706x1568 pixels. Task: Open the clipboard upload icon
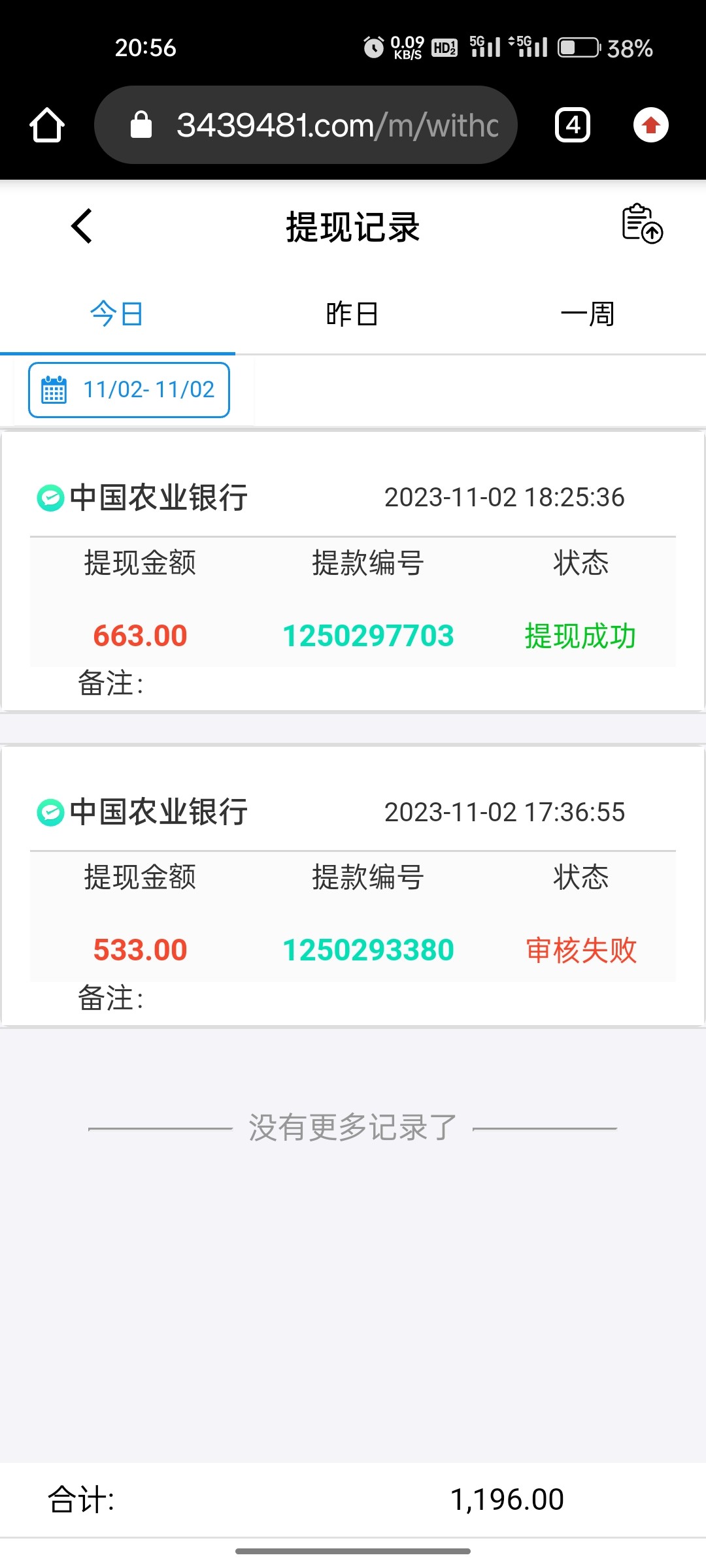(641, 224)
